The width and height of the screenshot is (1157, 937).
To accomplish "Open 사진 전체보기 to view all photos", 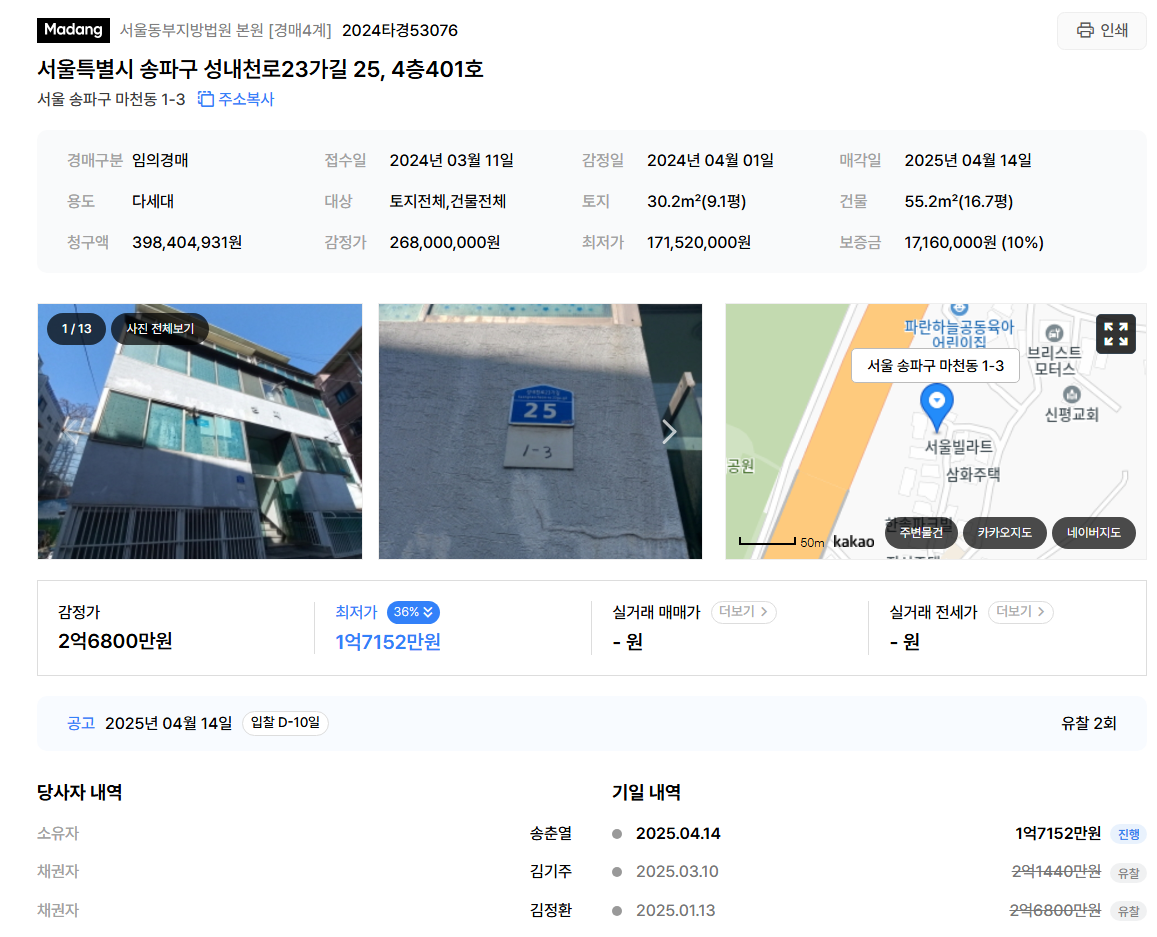I will (x=160, y=328).
